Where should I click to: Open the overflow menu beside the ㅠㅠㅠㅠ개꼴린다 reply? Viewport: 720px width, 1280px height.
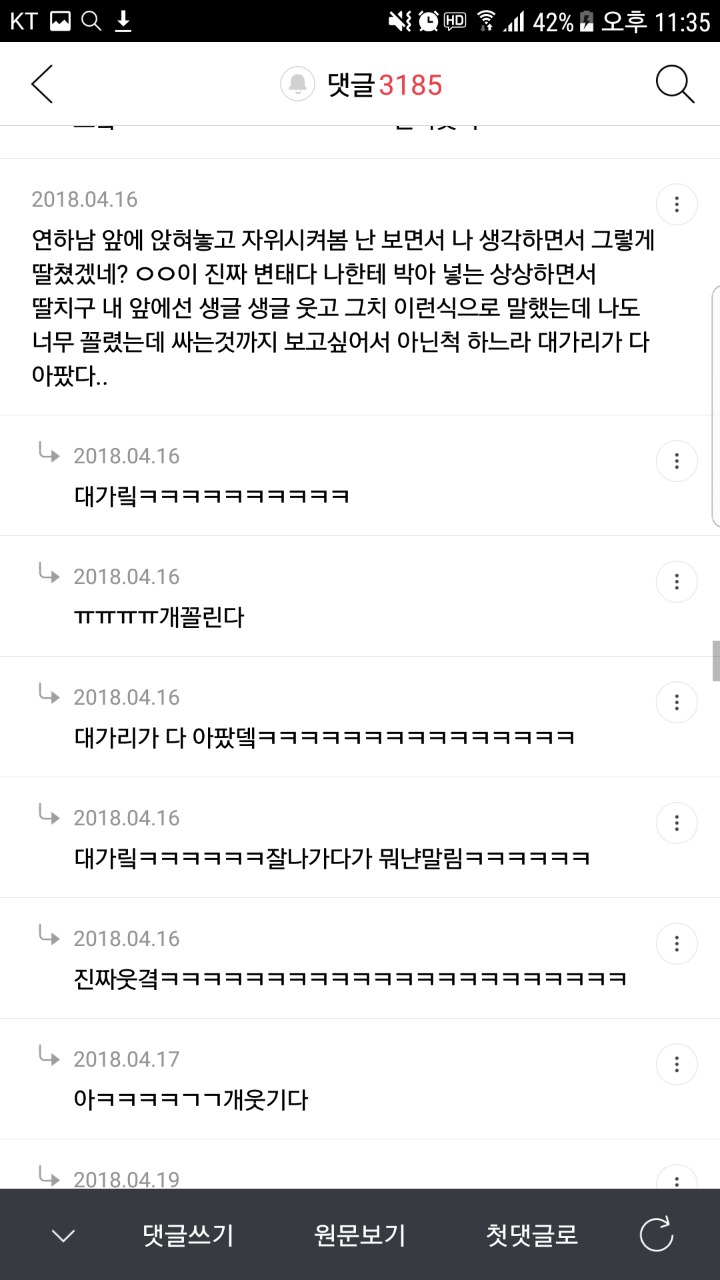[677, 581]
